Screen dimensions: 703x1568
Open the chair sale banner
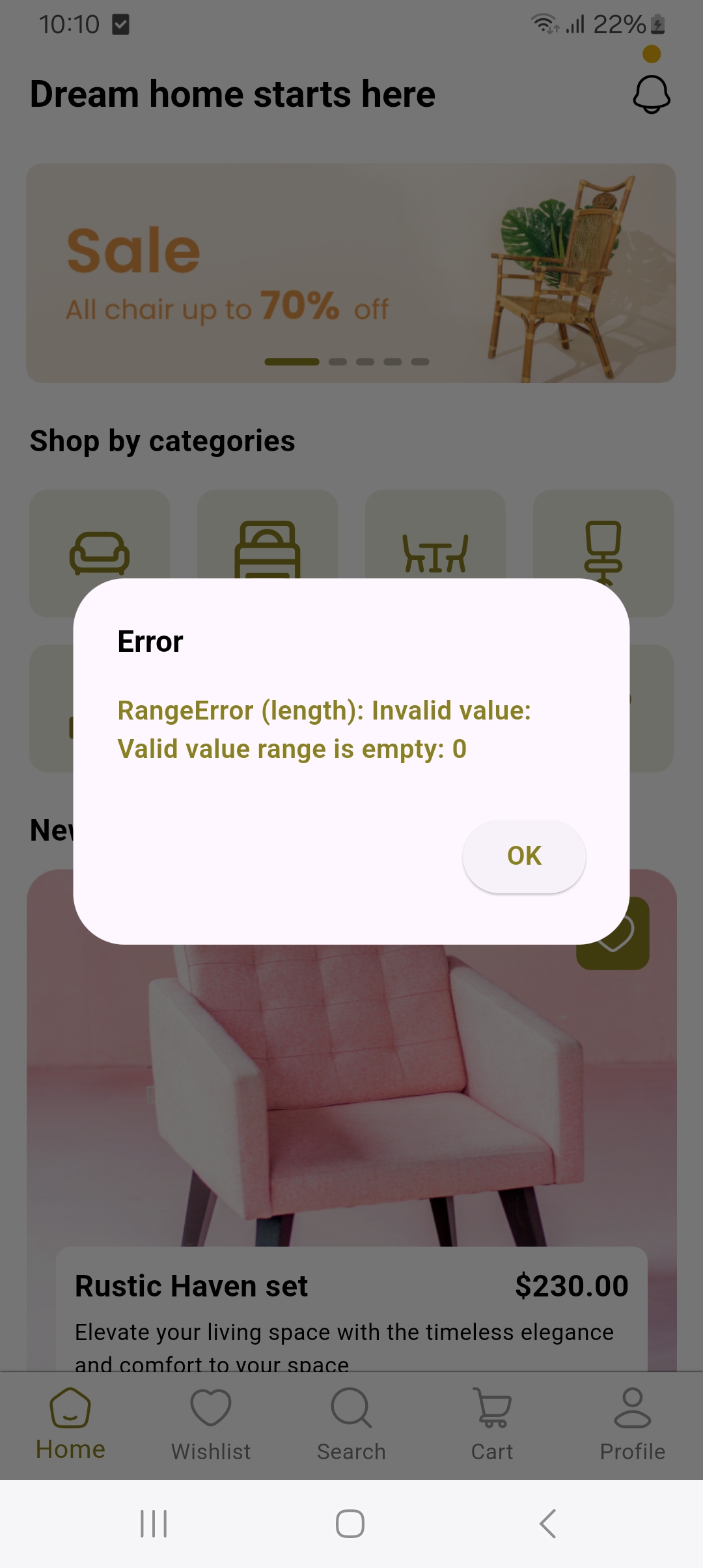click(351, 273)
